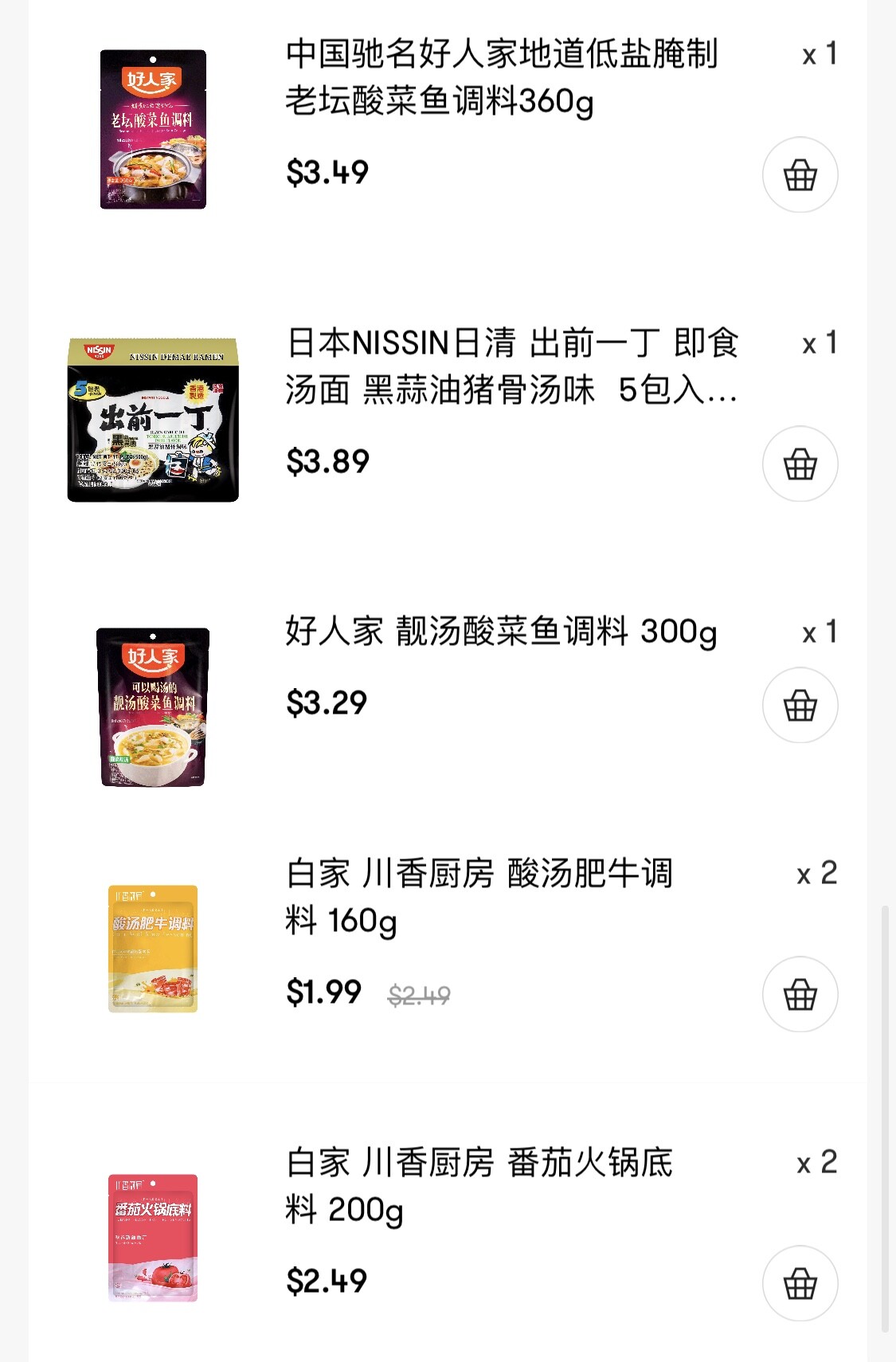The width and height of the screenshot is (896, 1362).
Task: Add 酸汤肥牛调料 160g to the basket
Action: click(x=800, y=995)
